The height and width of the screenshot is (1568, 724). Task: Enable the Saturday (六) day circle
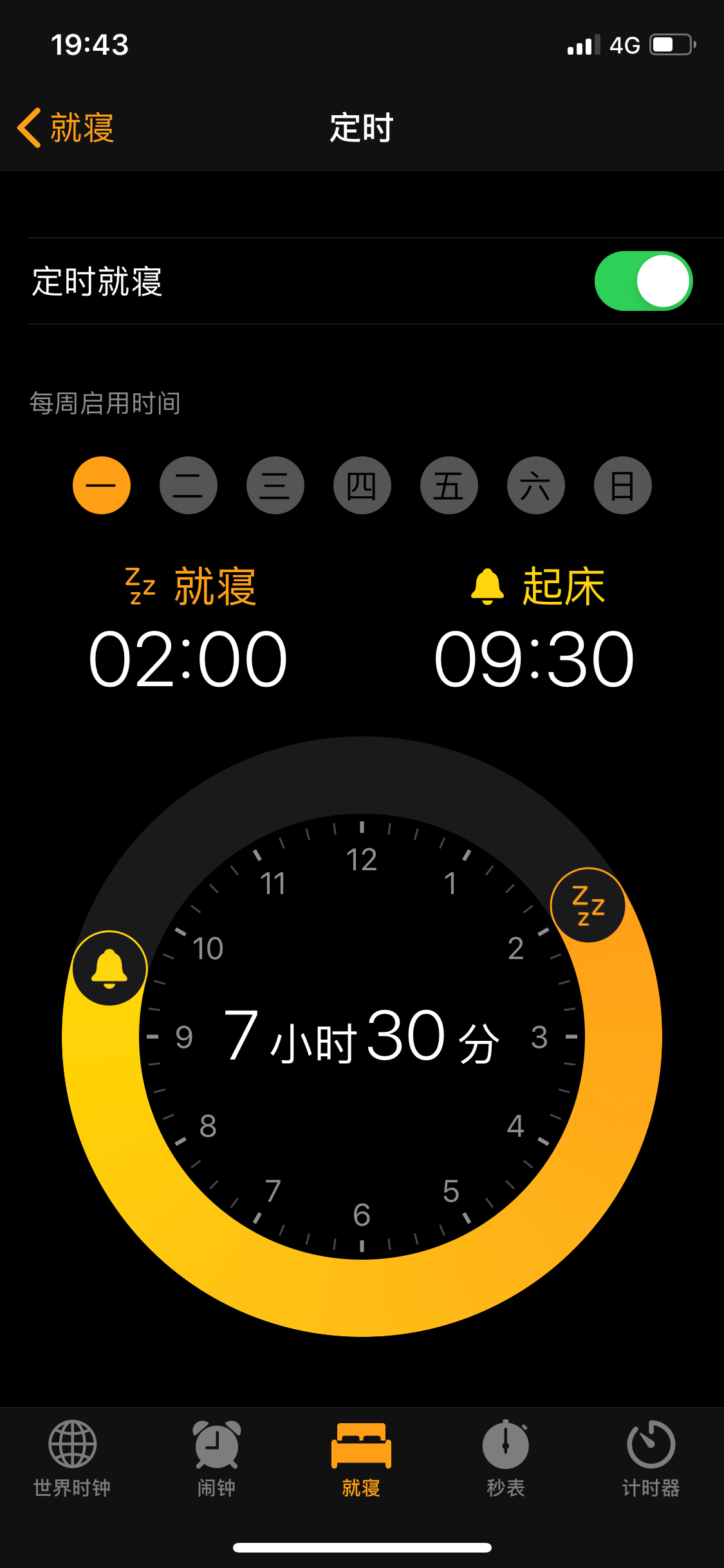click(x=536, y=485)
